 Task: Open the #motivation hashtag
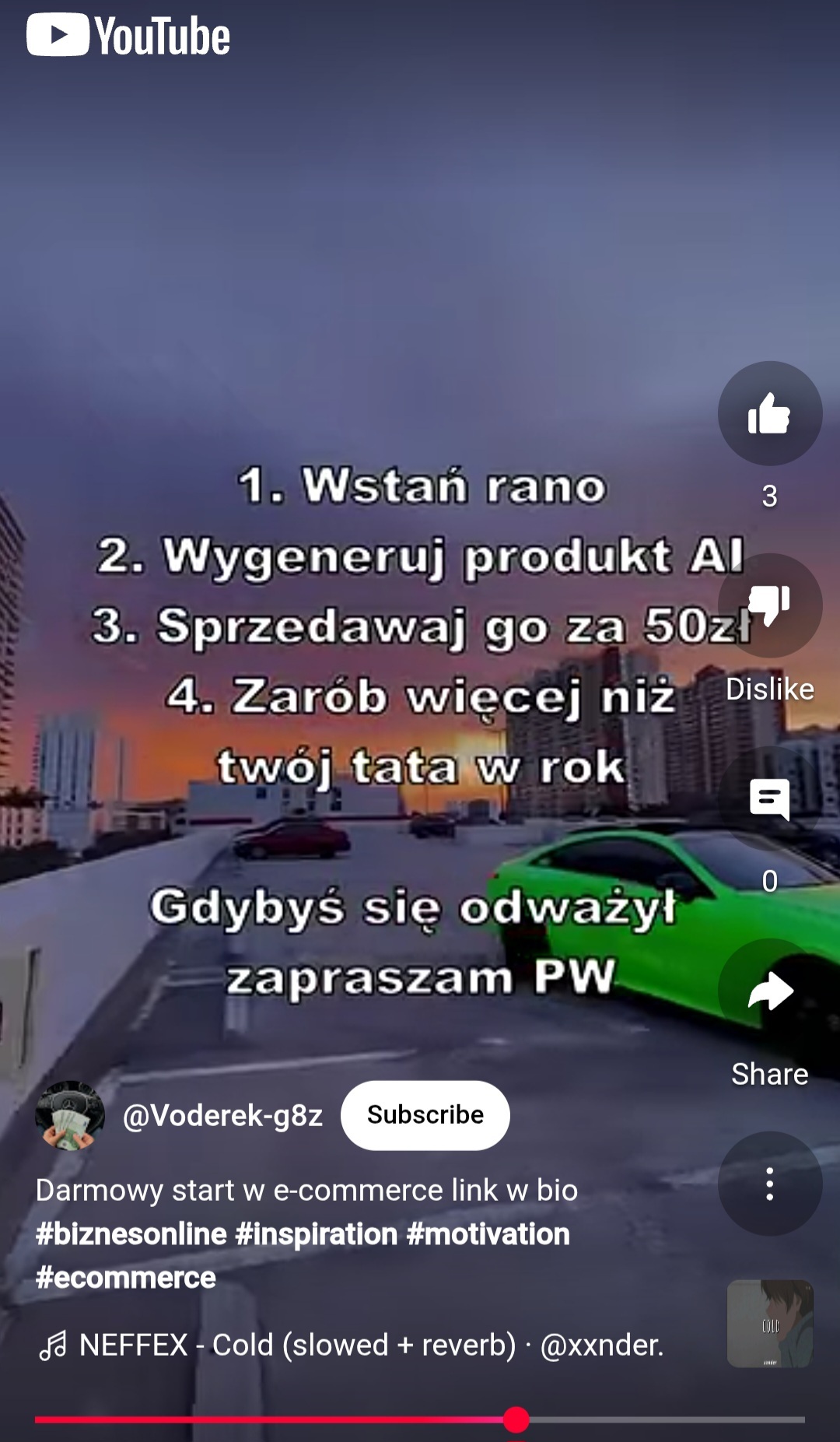(x=488, y=1234)
